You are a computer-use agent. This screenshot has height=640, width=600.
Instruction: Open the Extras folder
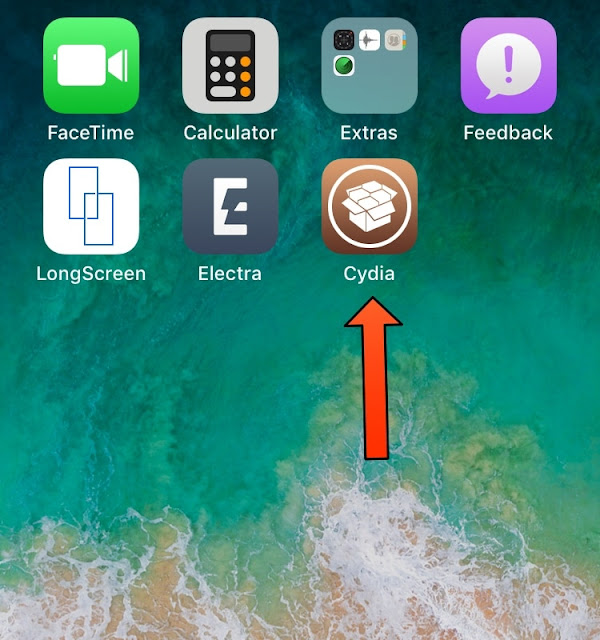(x=369, y=66)
